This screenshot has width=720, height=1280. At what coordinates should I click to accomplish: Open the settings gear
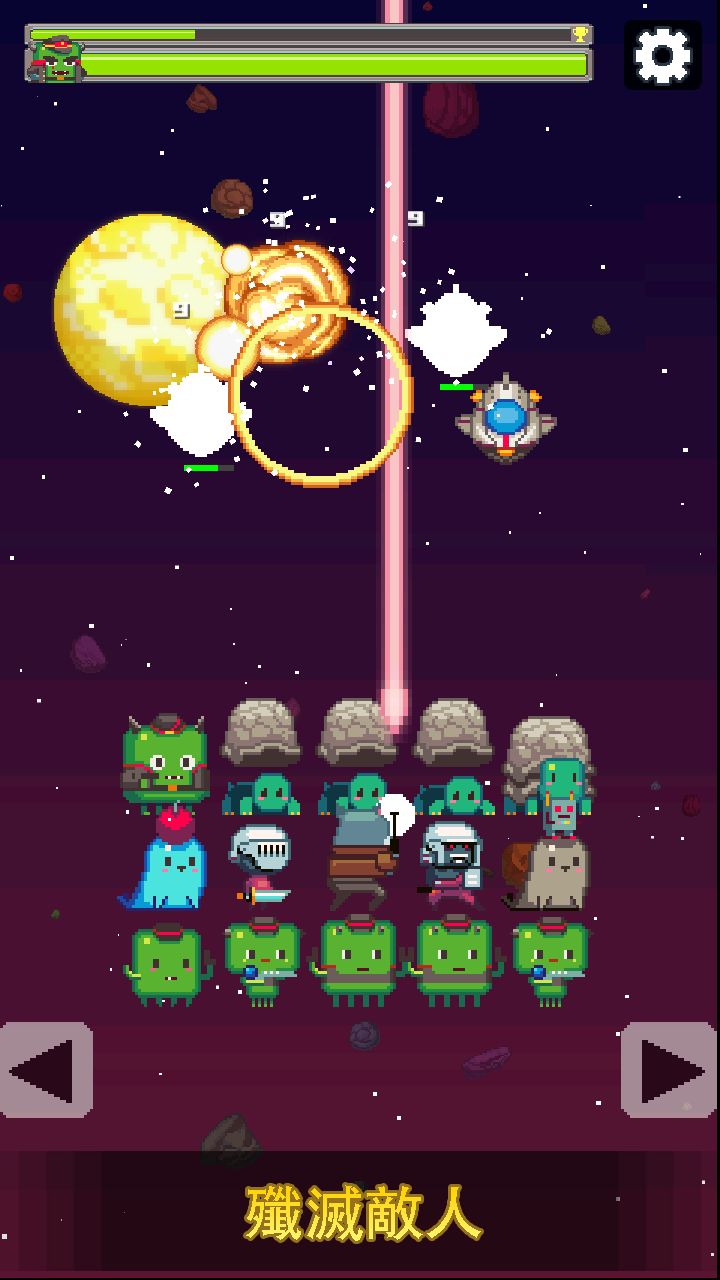663,55
